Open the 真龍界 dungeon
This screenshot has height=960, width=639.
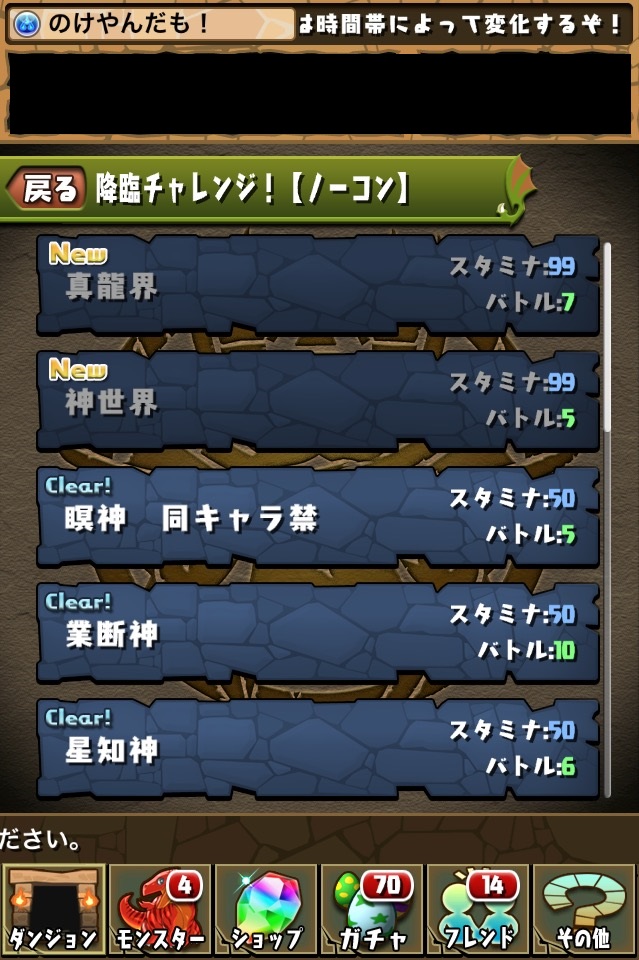click(318, 285)
